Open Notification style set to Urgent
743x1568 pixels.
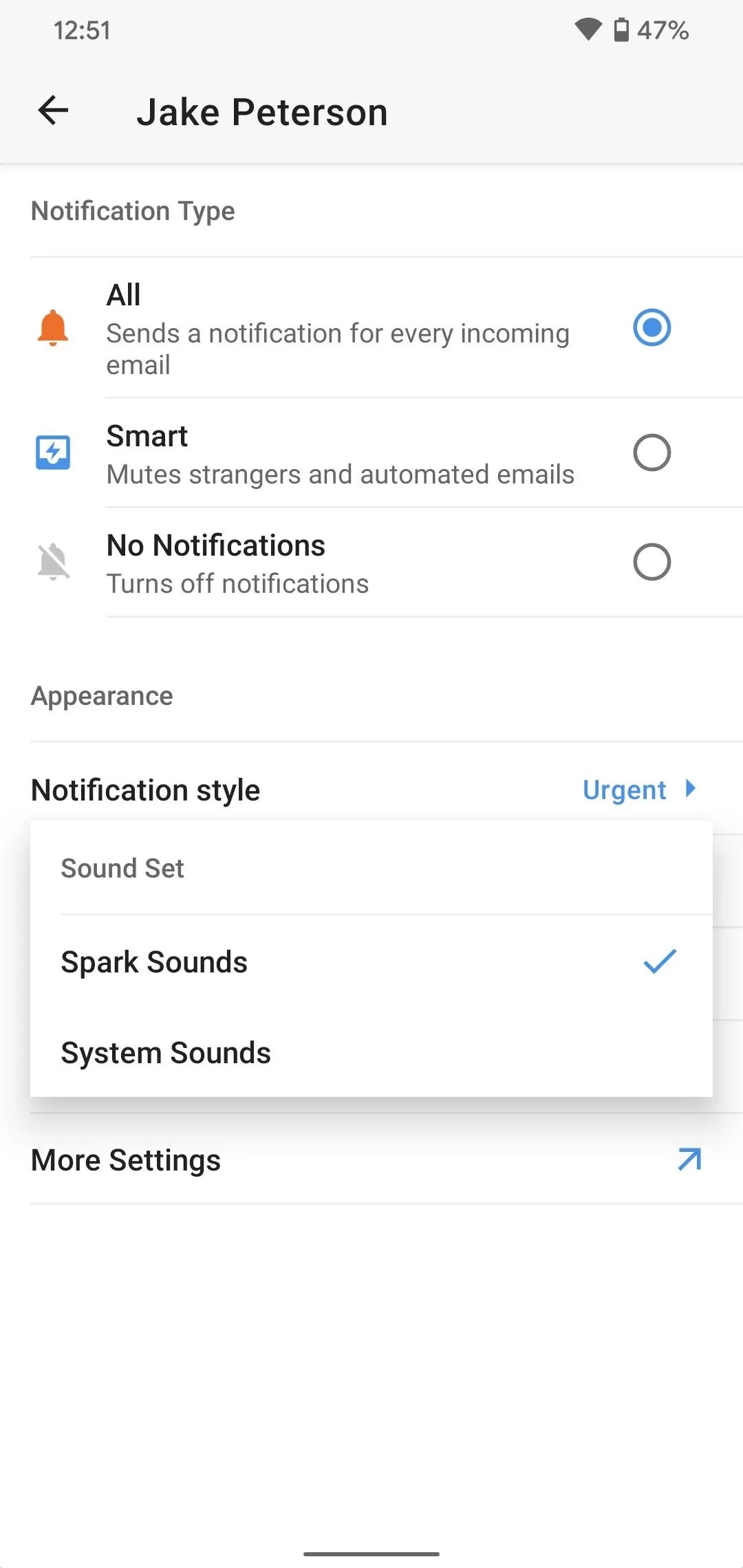pyautogui.click(x=371, y=790)
